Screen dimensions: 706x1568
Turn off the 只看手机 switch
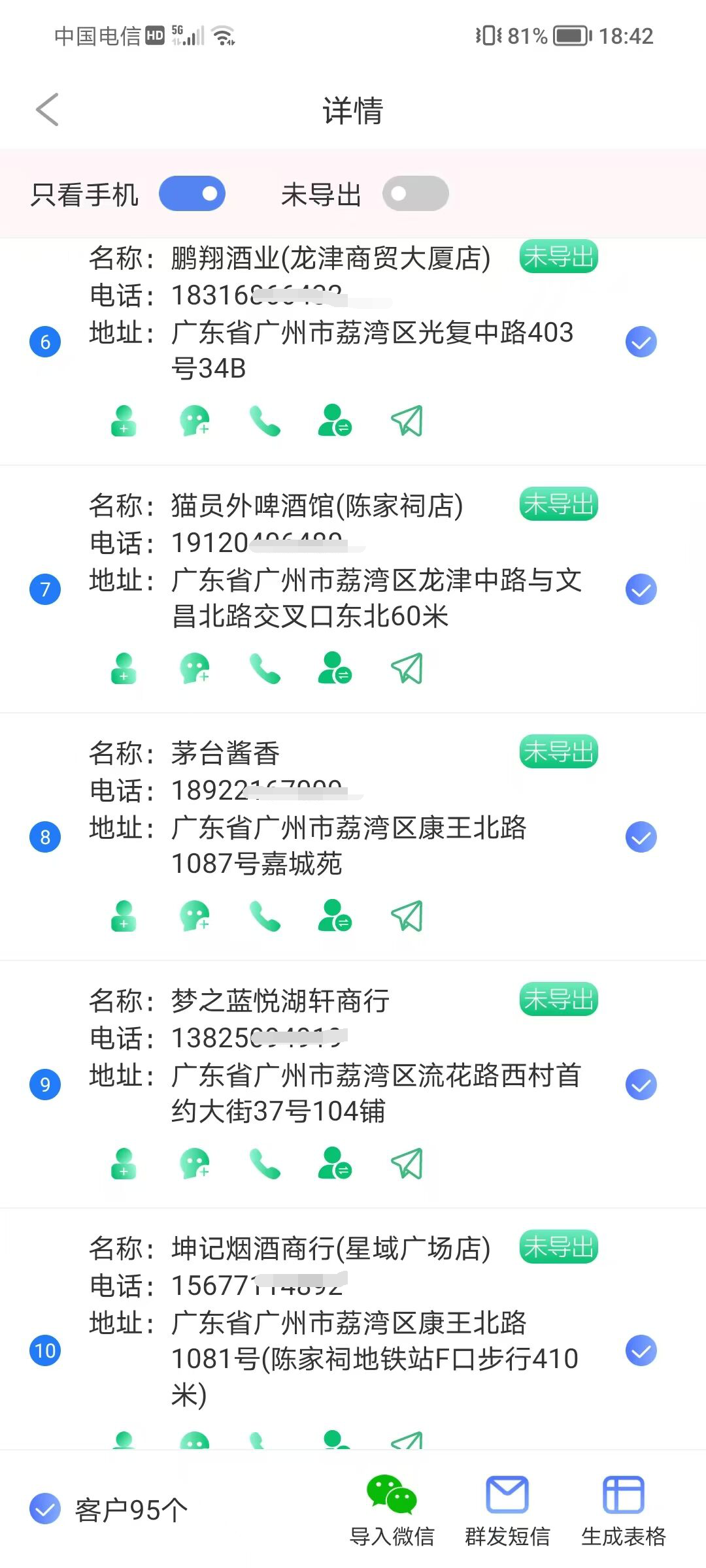pyautogui.click(x=192, y=194)
